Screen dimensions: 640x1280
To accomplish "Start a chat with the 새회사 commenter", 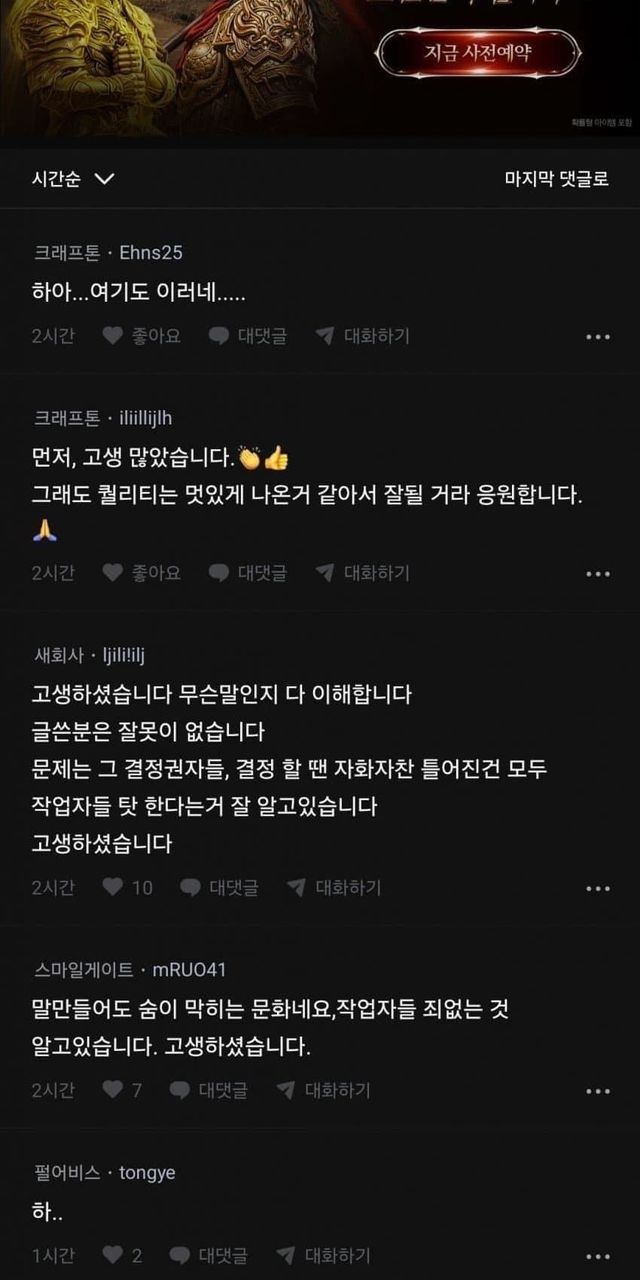I will pos(334,887).
